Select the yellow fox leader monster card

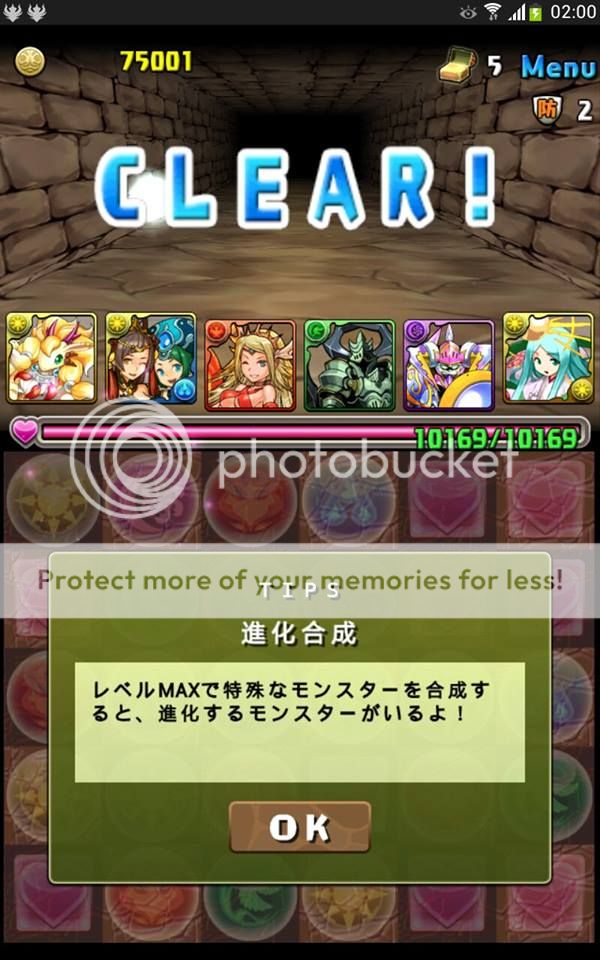tap(52, 362)
